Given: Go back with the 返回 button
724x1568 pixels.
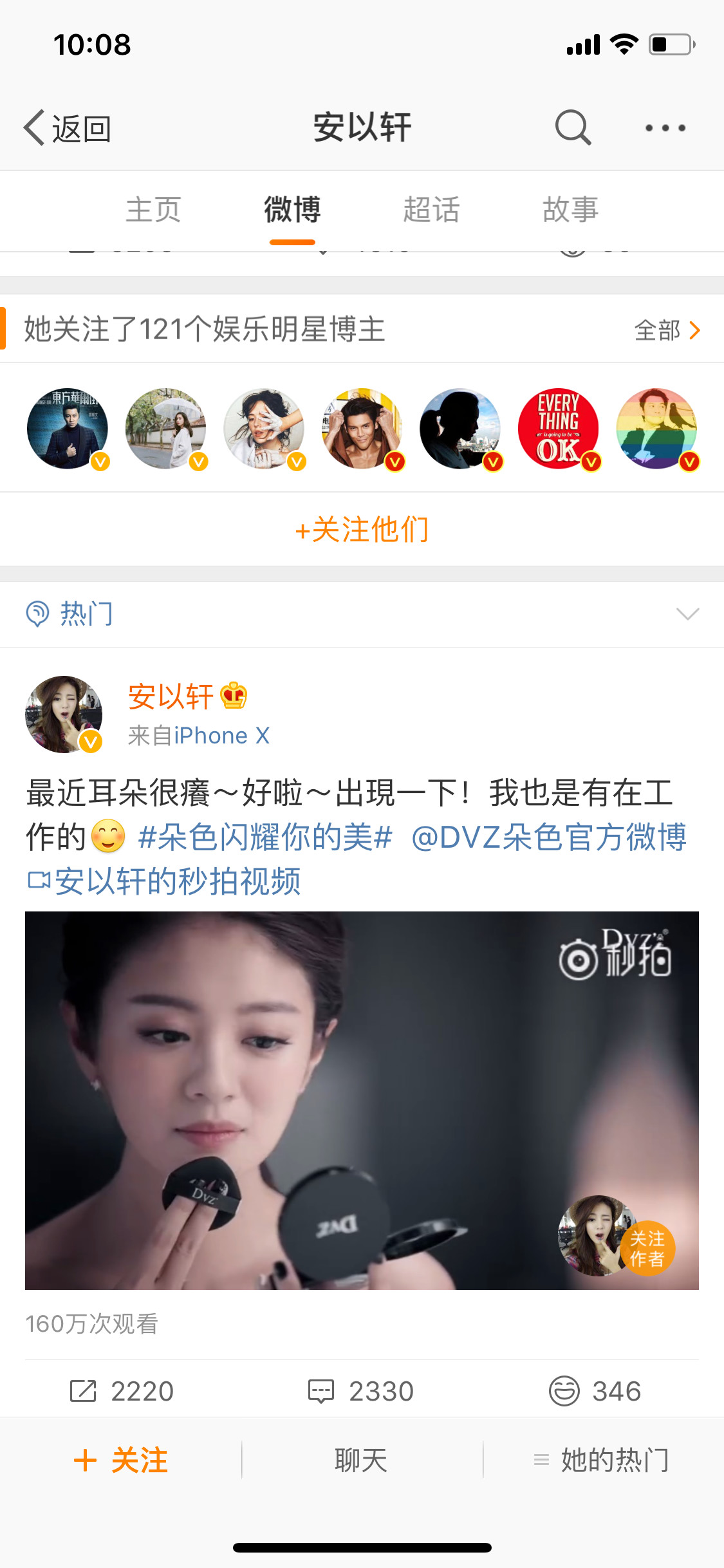Looking at the screenshot, I should (x=68, y=128).
